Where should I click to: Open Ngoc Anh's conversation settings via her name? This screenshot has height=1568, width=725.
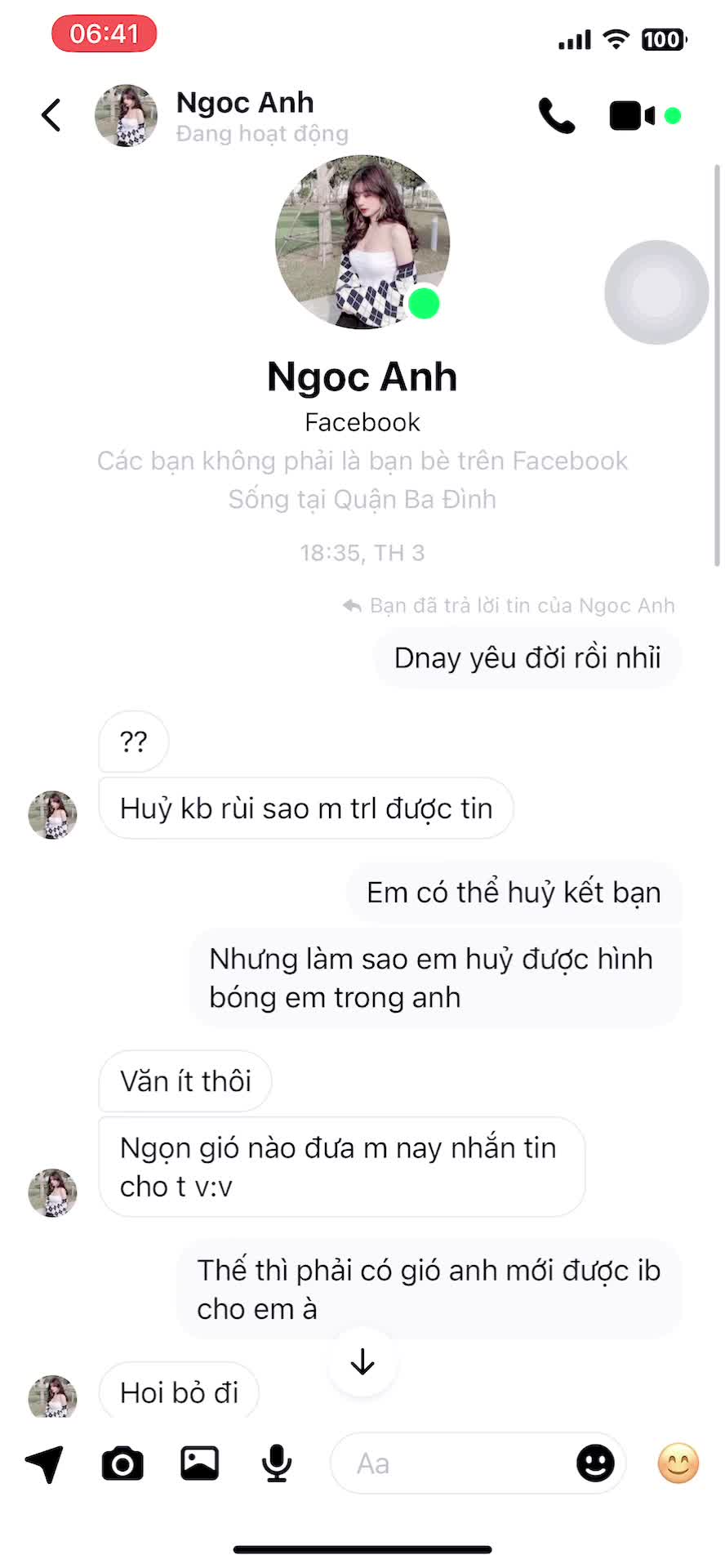[x=244, y=102]
